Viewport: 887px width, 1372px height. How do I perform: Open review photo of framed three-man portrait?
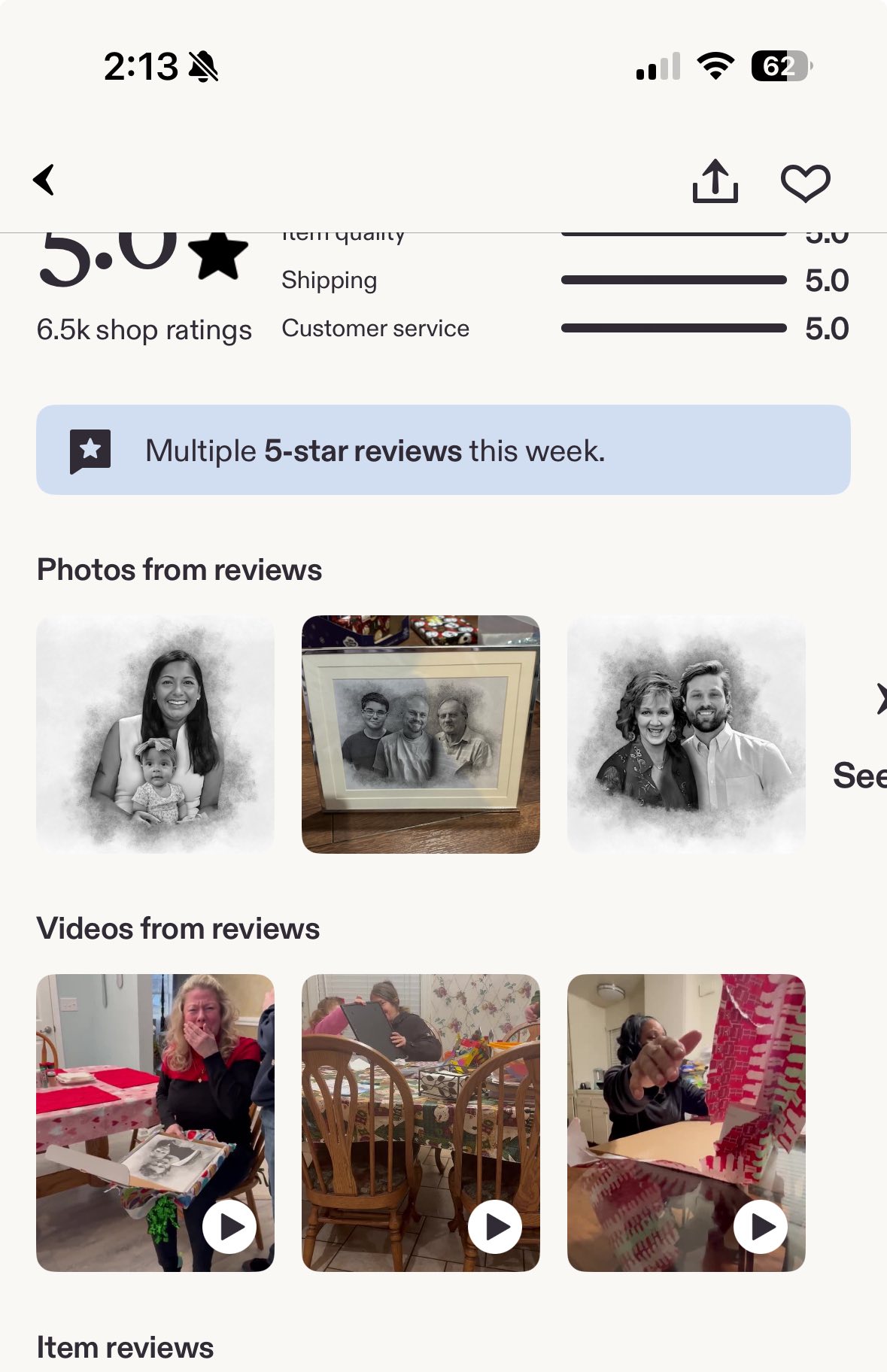pyautogui.click(x=421, y=734)
